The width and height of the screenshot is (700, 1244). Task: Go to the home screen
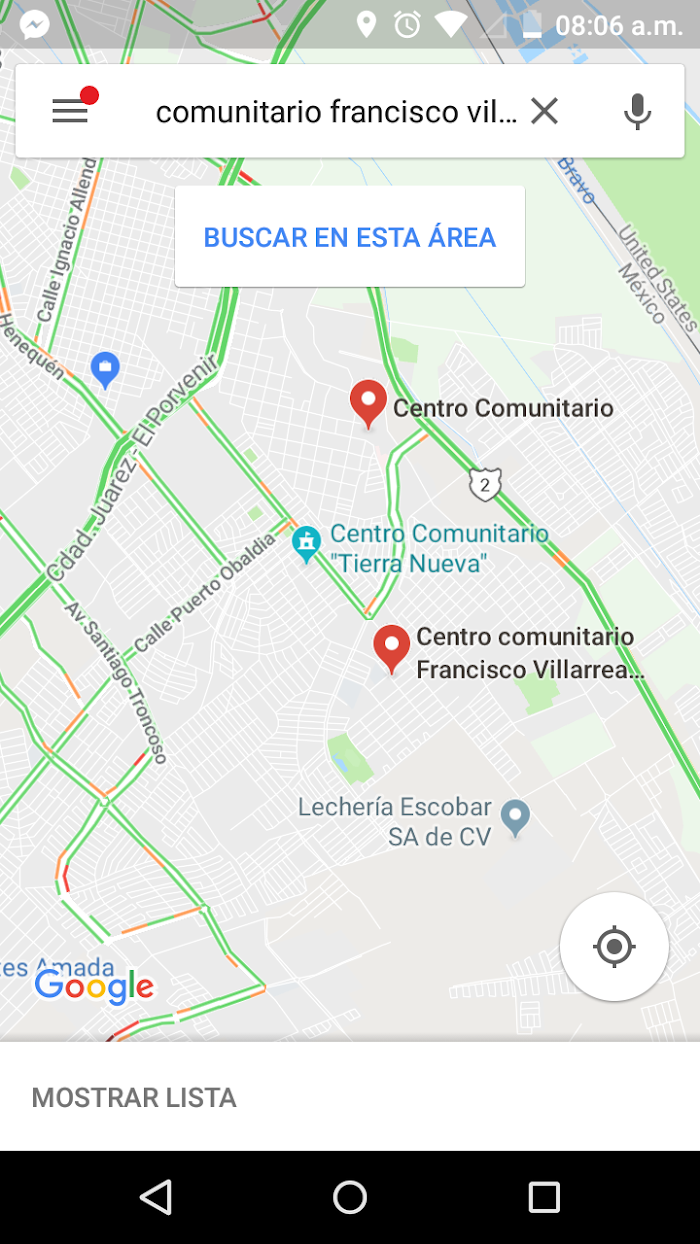tap(350, 1197)
